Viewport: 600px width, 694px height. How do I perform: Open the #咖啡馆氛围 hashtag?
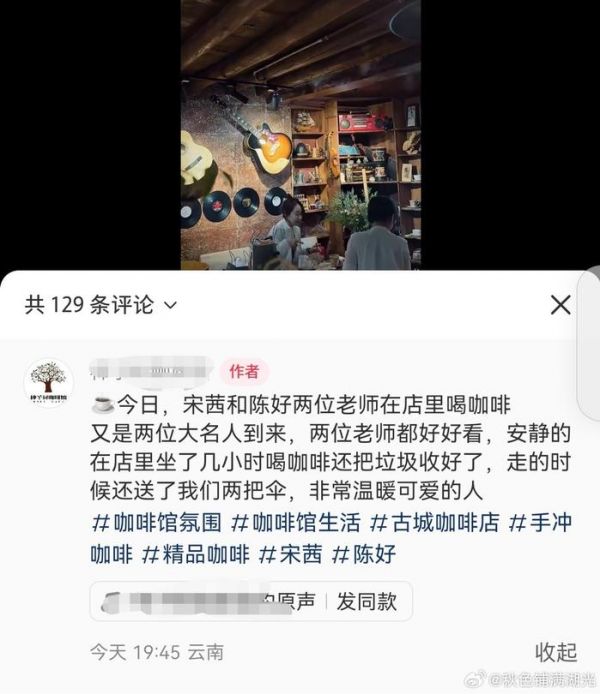156,522
